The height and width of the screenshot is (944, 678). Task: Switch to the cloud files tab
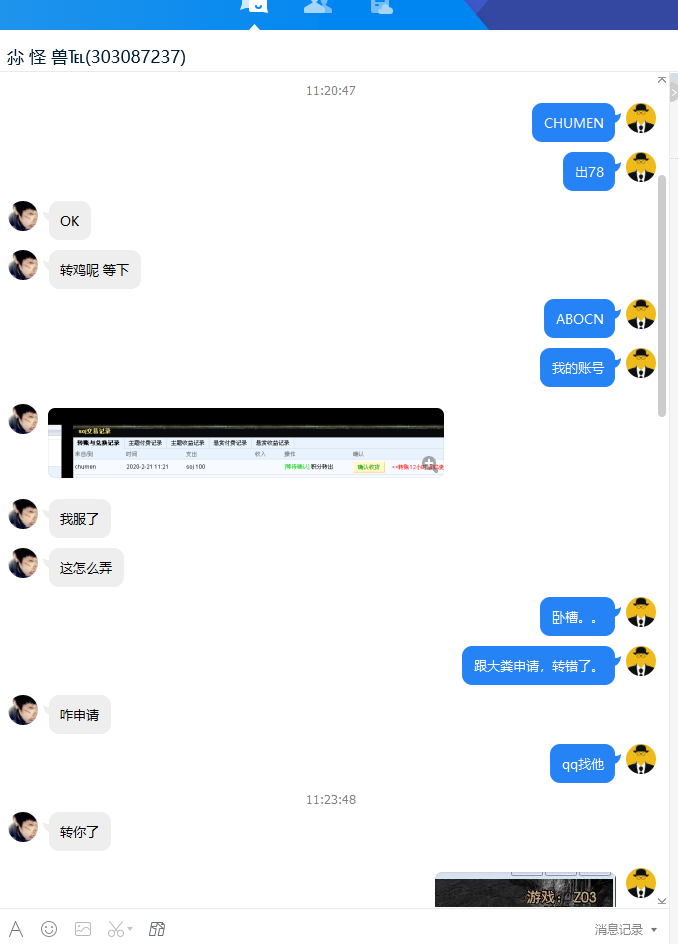381,8
